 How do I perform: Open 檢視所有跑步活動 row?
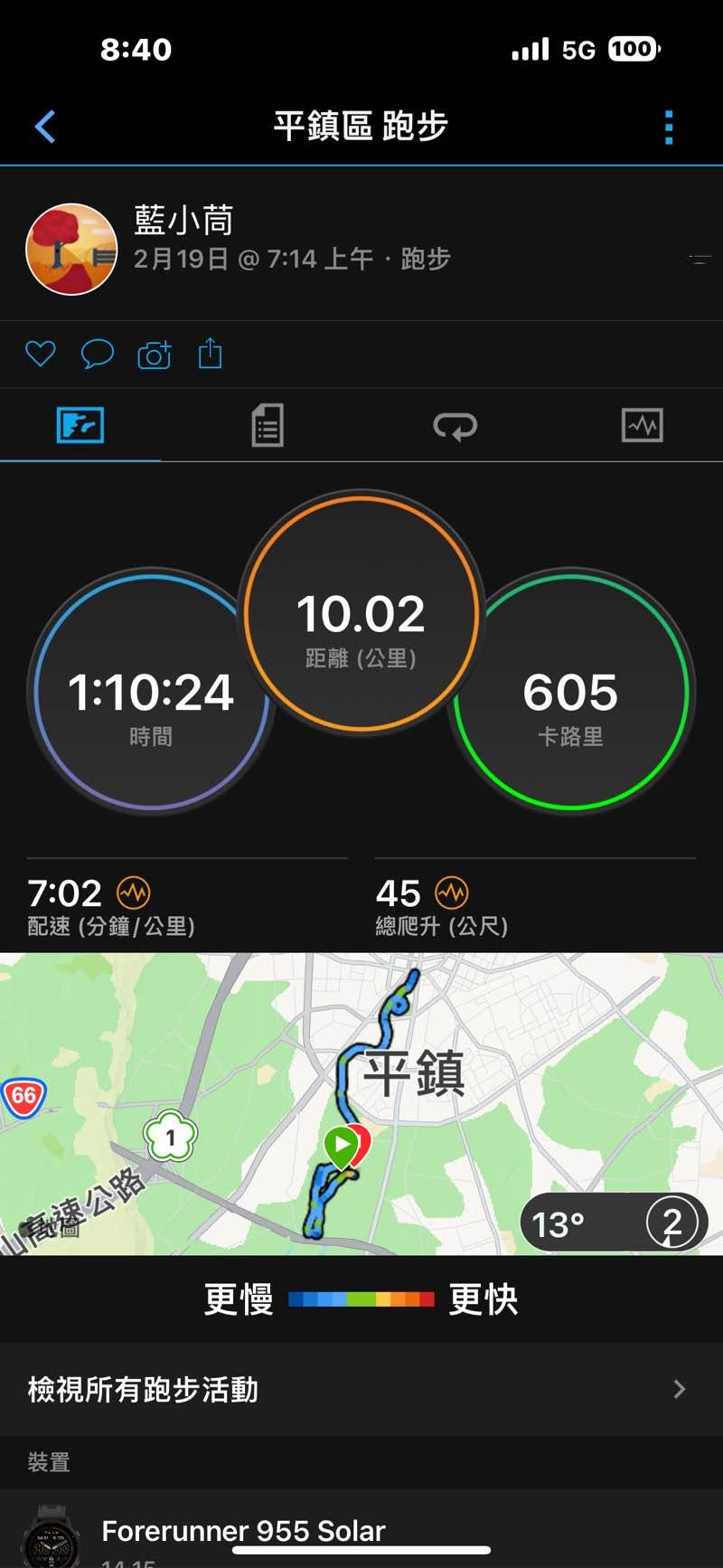click(361, 1389)
